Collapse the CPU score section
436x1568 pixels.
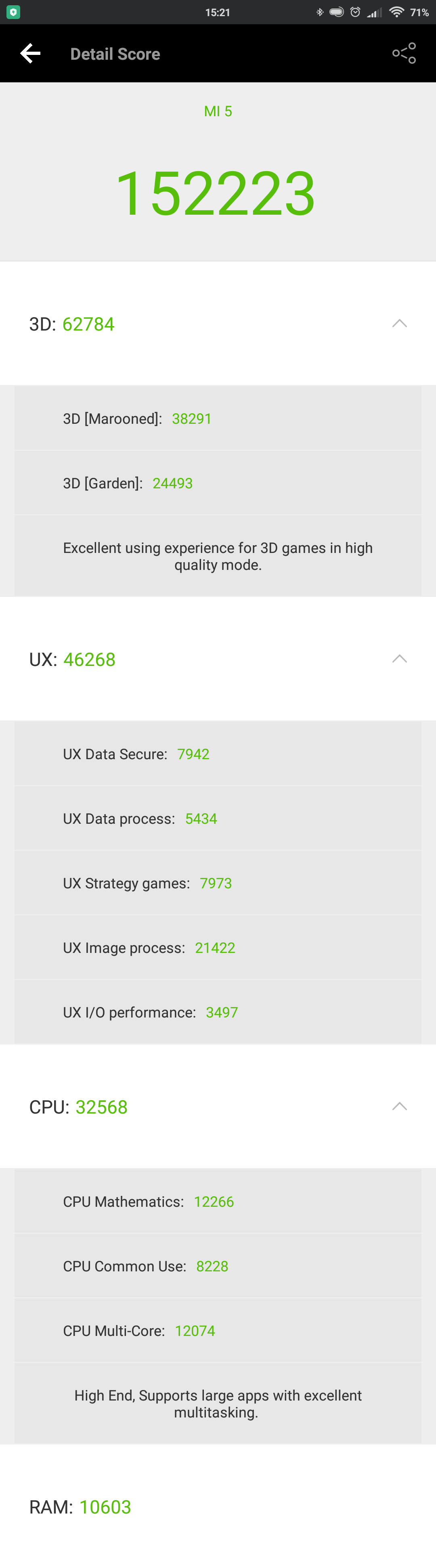tap(399, 1106)
